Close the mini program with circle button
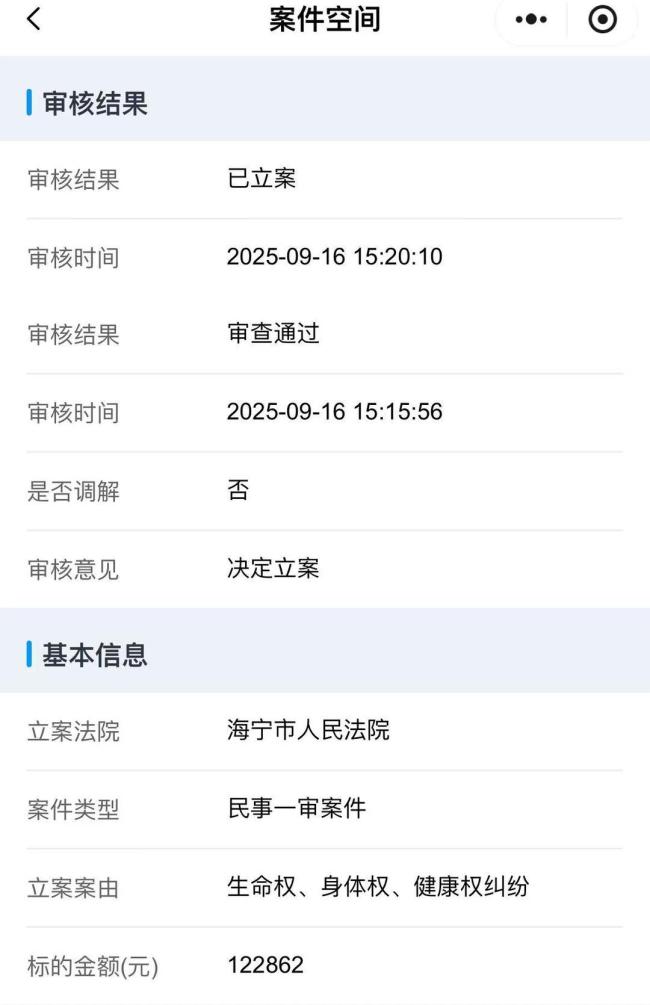 click(x=603, y=21)
